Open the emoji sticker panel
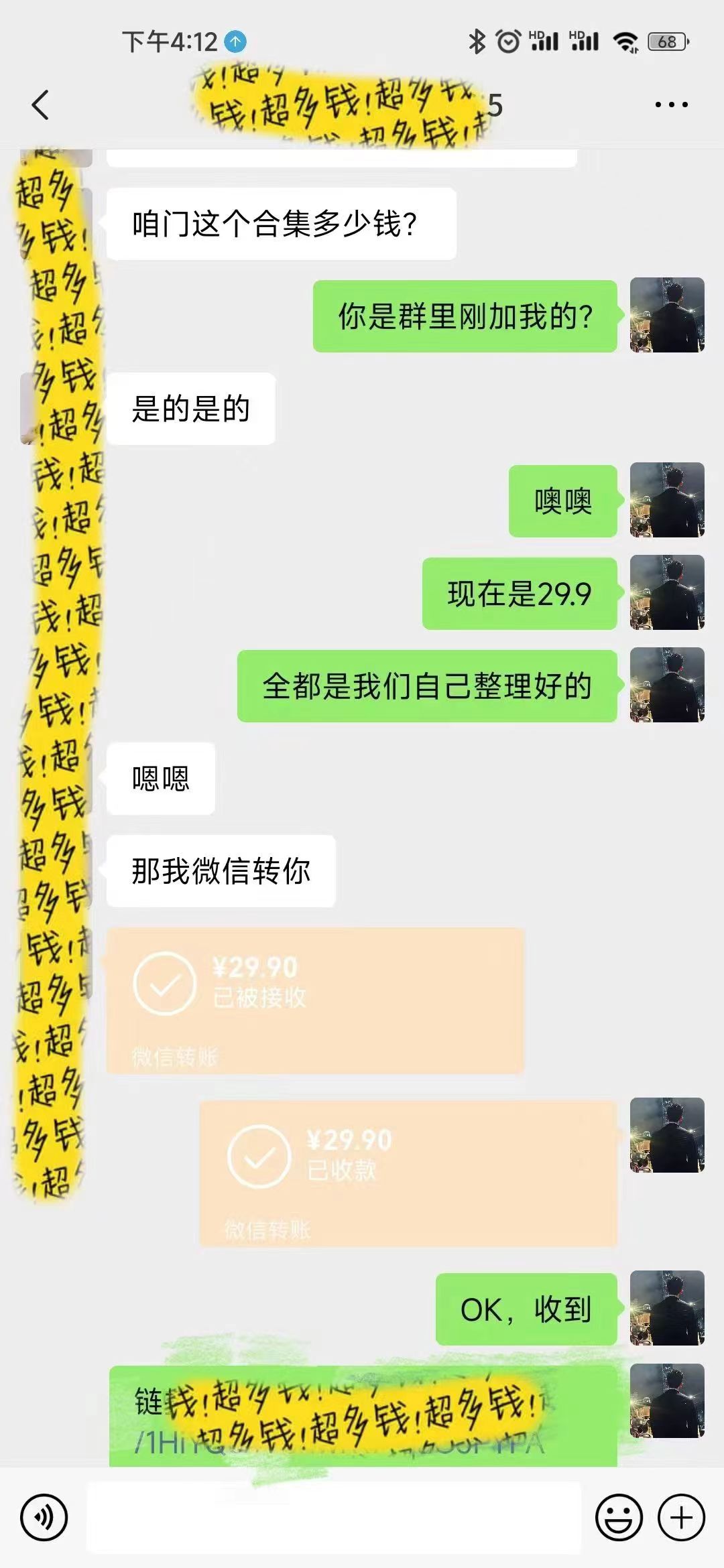Image resolution: width=724 pixels, height=1568 pixels. coord(619,1517)
